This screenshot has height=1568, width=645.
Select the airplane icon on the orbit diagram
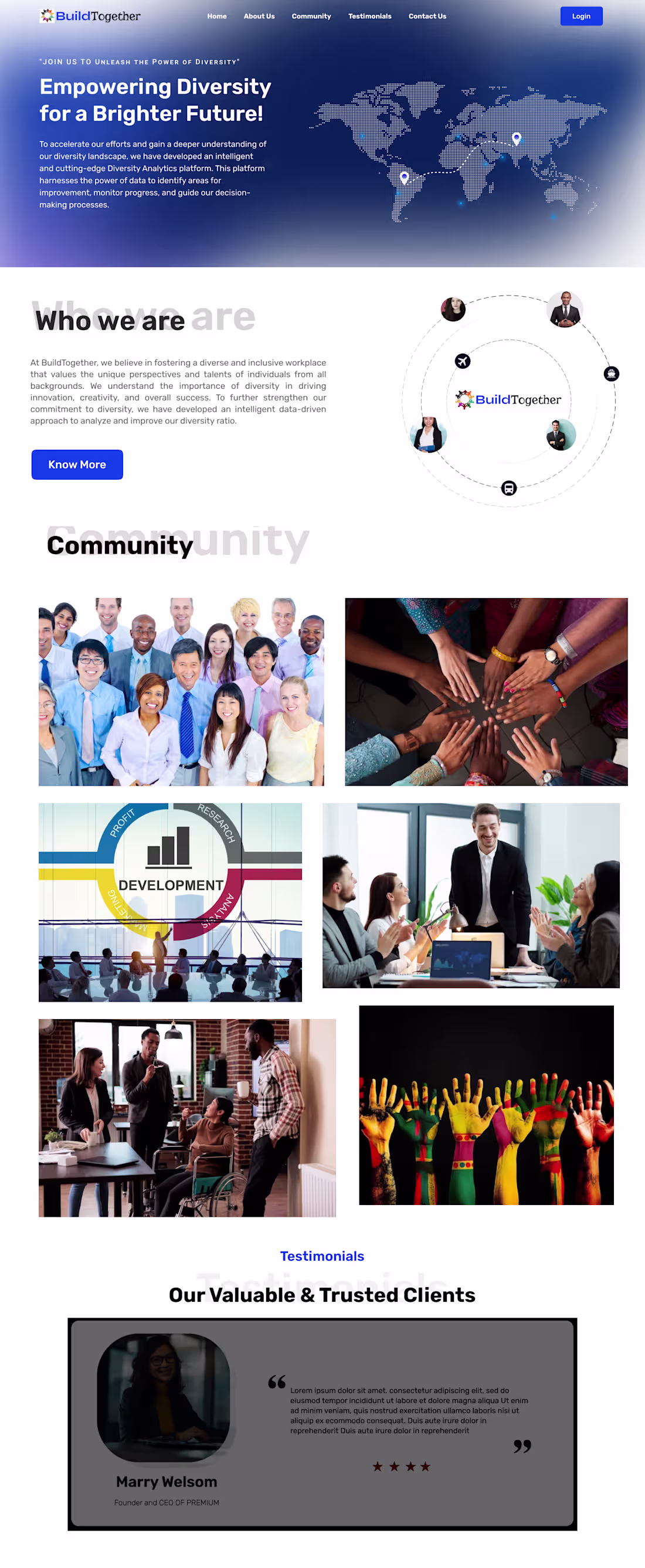pyautogui.click(x=463, y=361)
